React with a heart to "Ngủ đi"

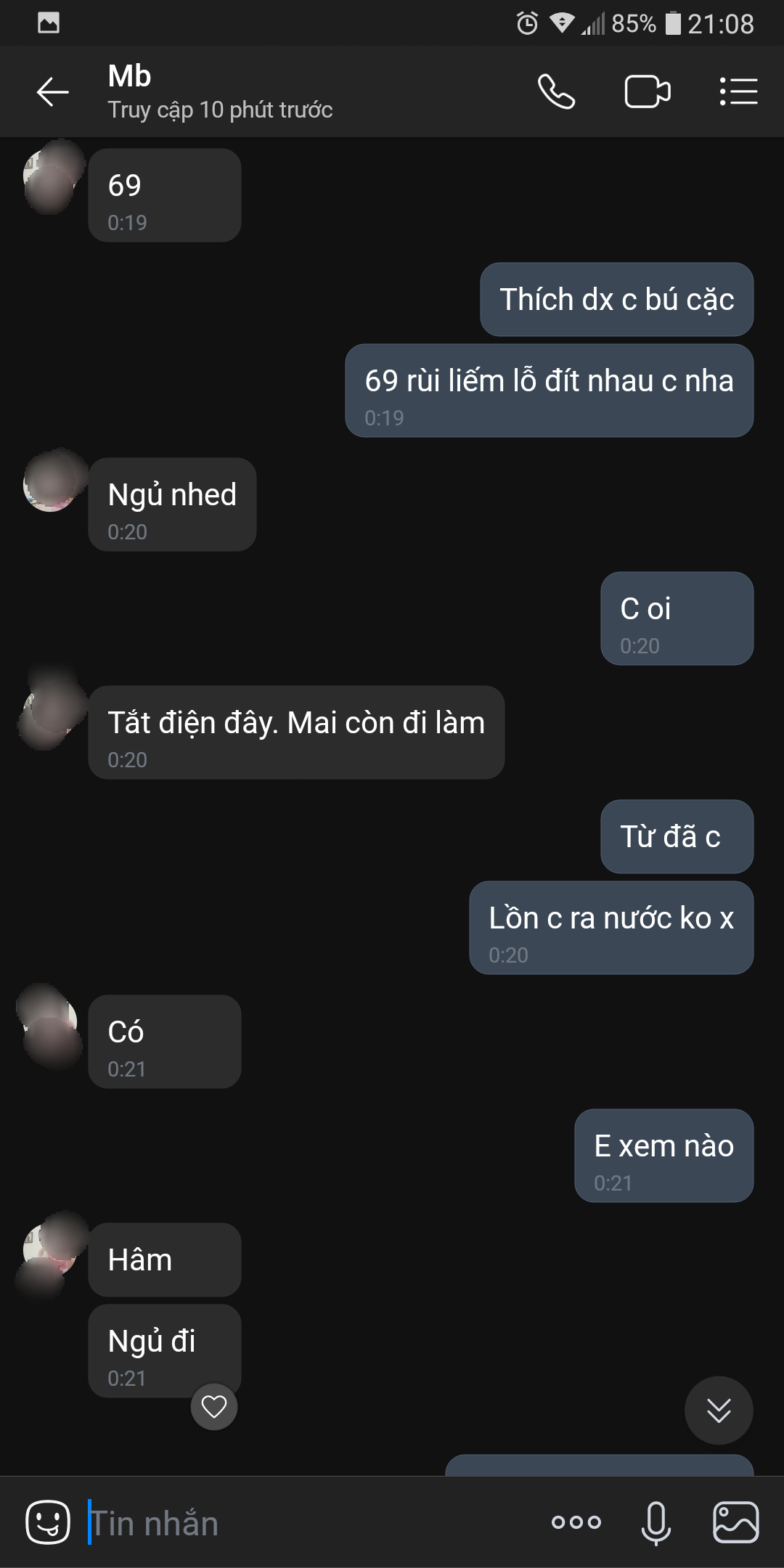tap(214, 1407)
